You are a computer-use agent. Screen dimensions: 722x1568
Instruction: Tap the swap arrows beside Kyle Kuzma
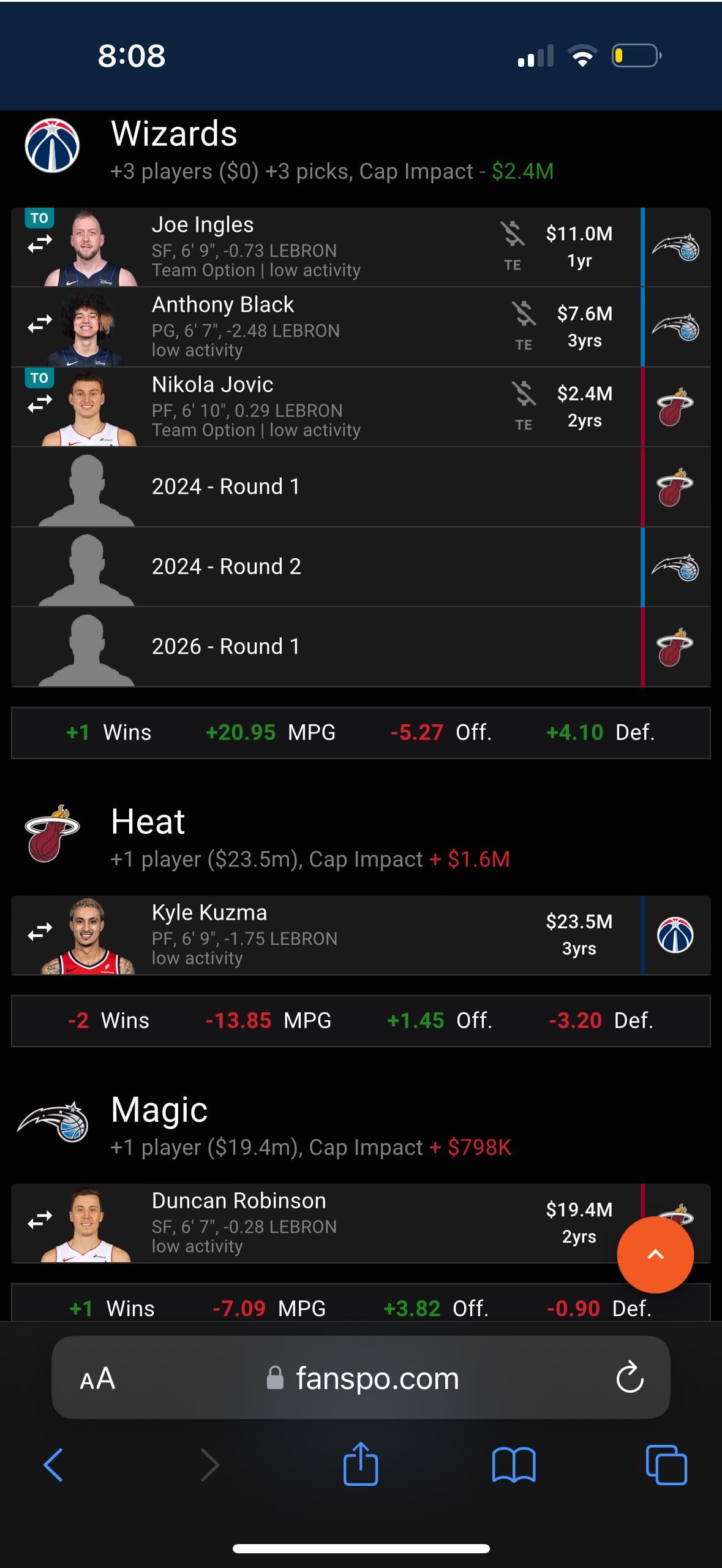[x=40, y=932]
